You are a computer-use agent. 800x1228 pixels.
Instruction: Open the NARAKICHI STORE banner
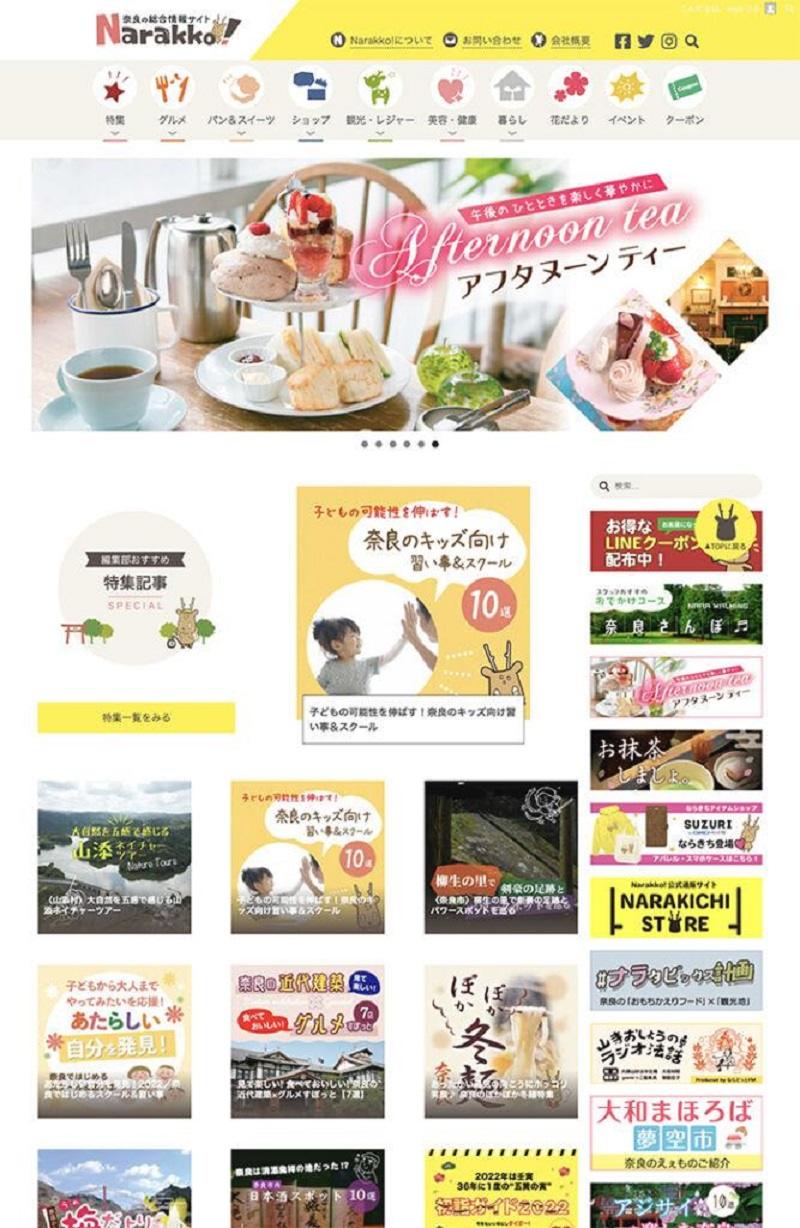[675, 908]
